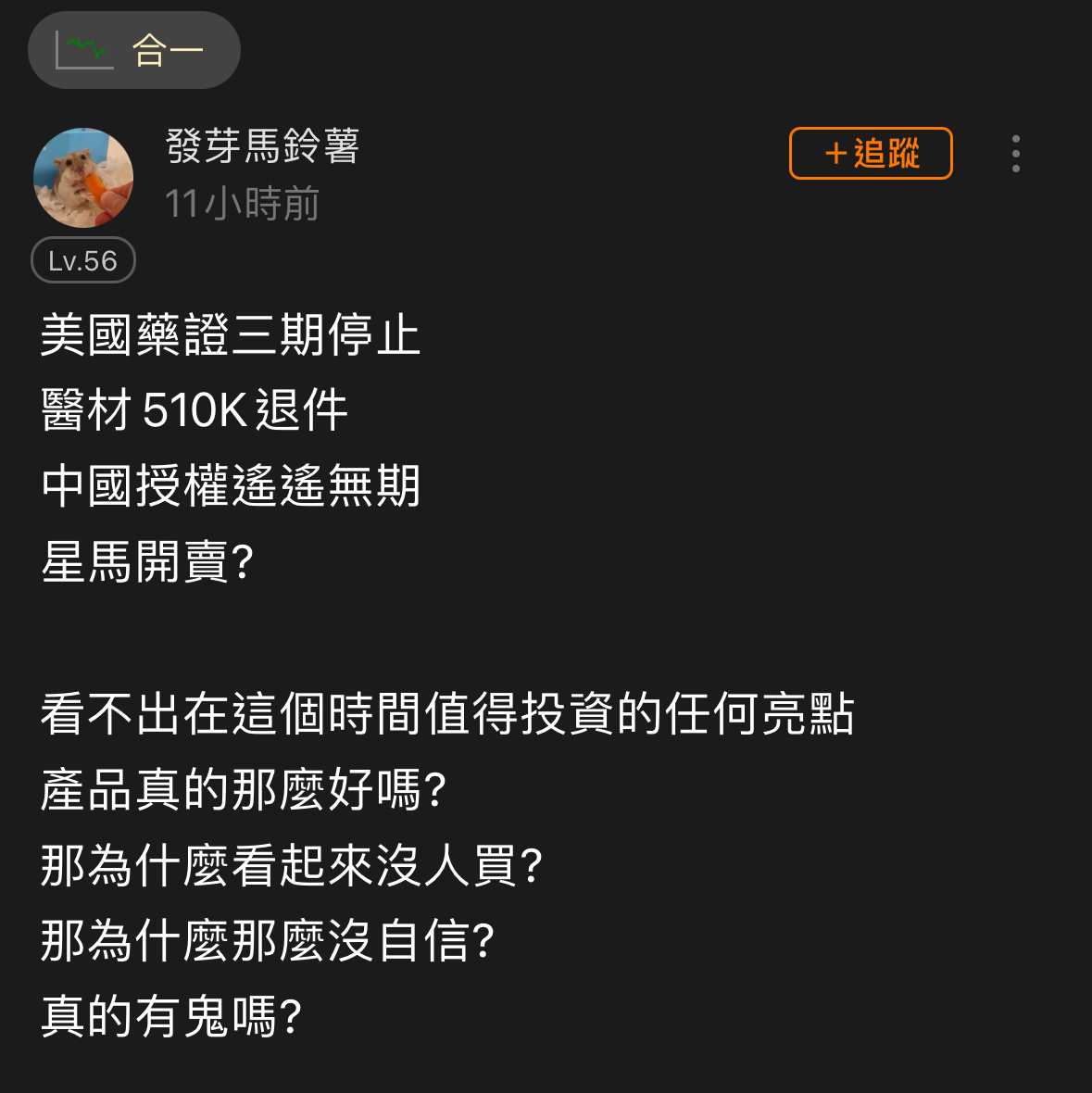Click the plus icon inside the follow button
The width and height of the screenshot is (1092, 1093).
point(836,154)
